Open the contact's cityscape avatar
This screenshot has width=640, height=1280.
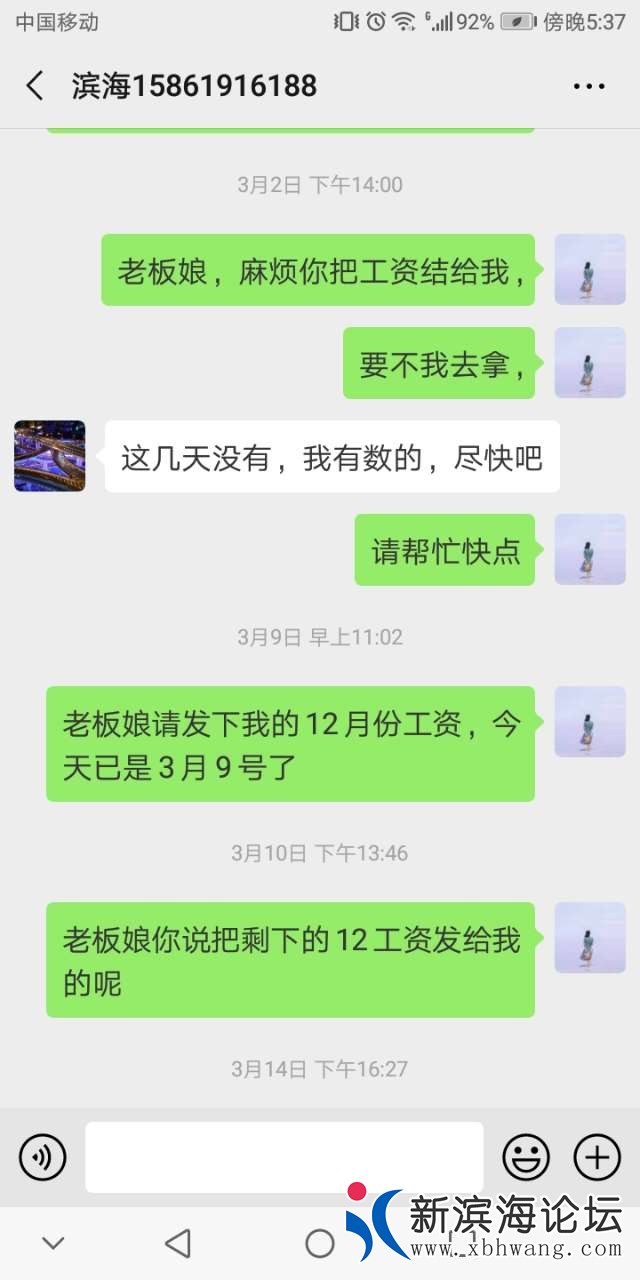tap(50, 456)
